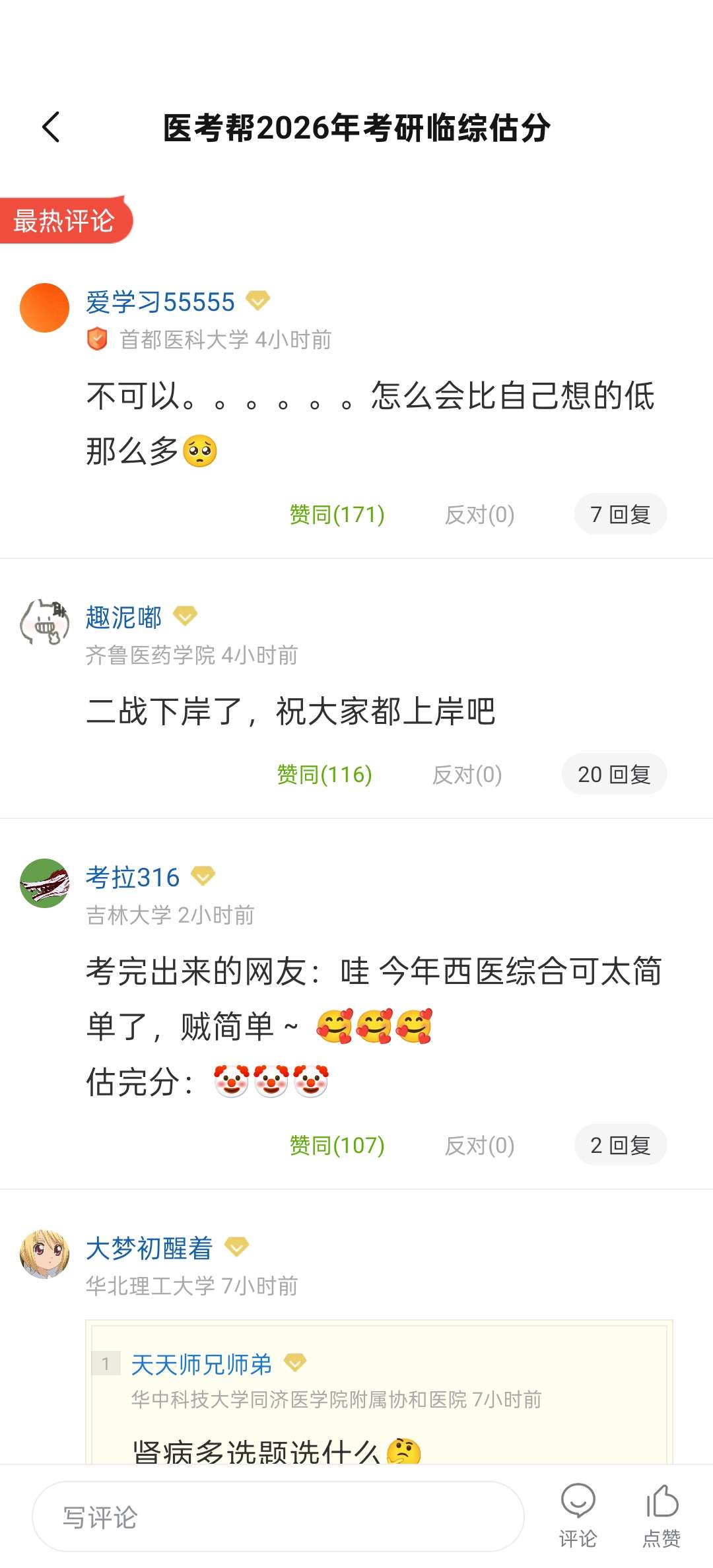
Task: Go back using the top-left arrow
Action: [51, 127]
